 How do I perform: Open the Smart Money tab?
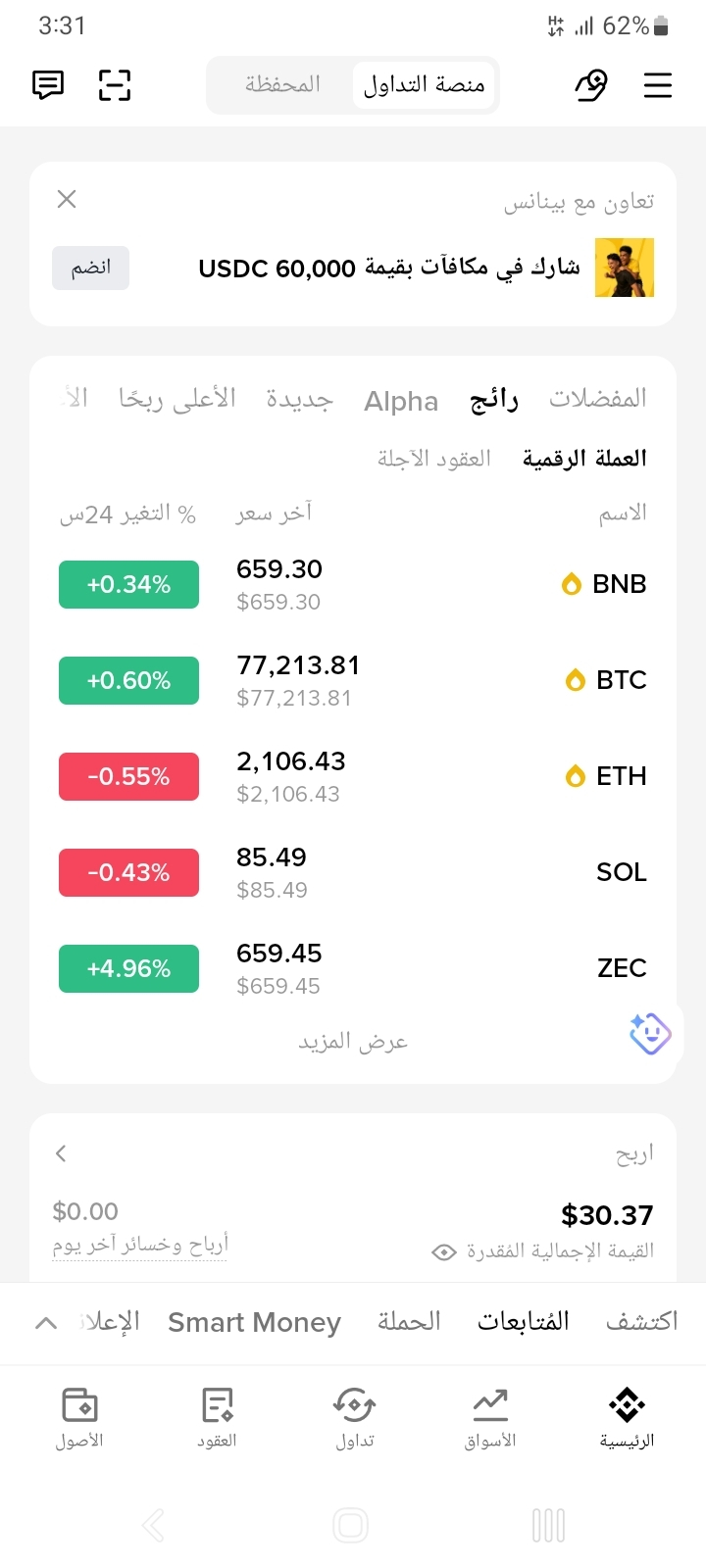254,1322
